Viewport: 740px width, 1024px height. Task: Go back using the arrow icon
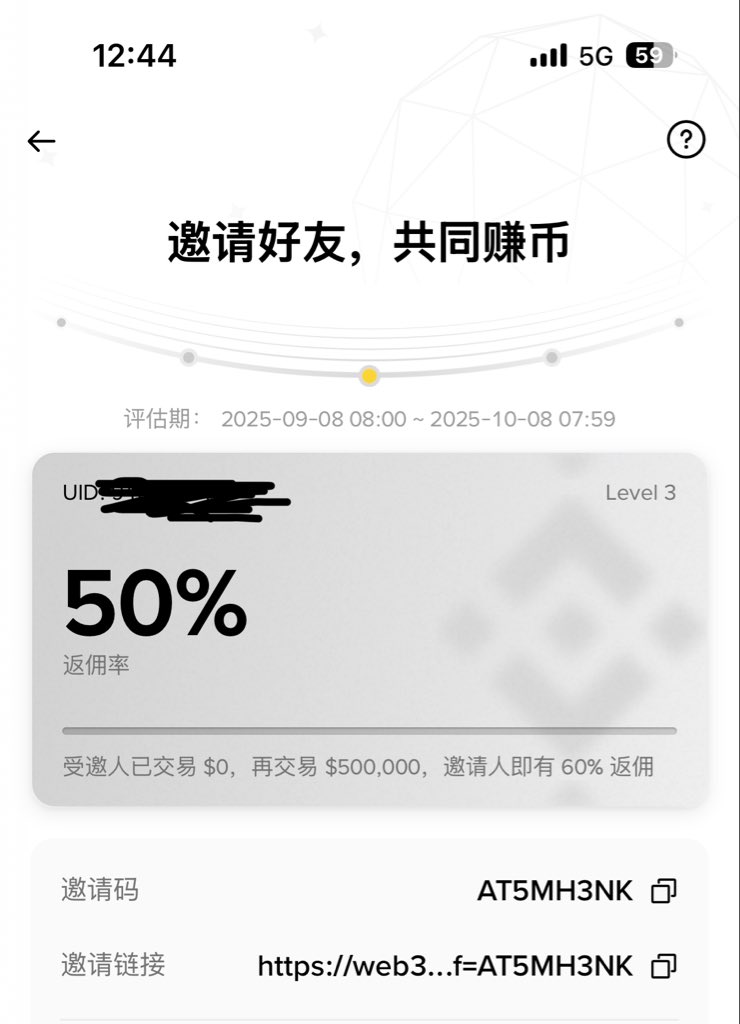coord(41,141)
